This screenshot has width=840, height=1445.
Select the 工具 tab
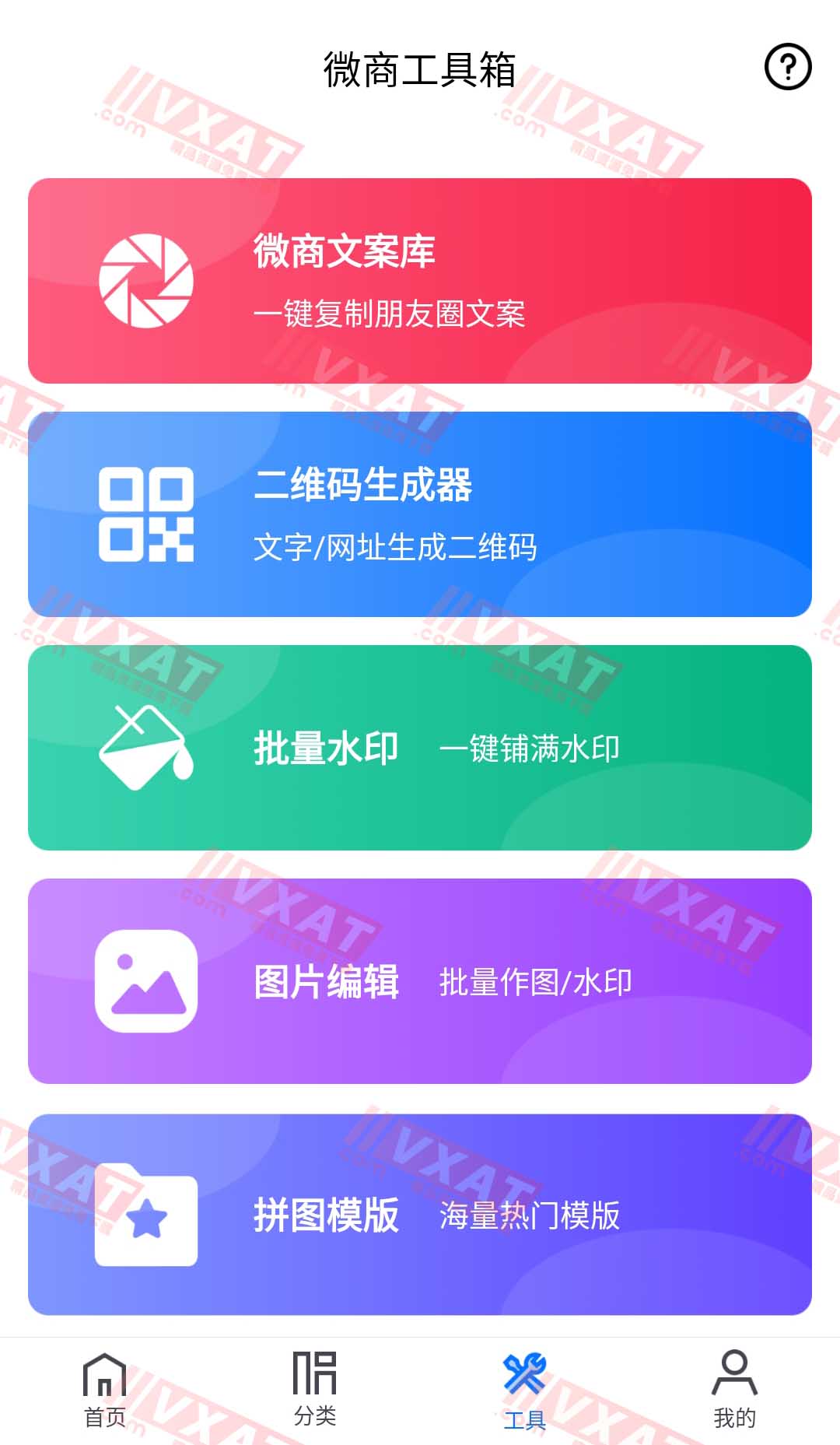click(525, 1391)
